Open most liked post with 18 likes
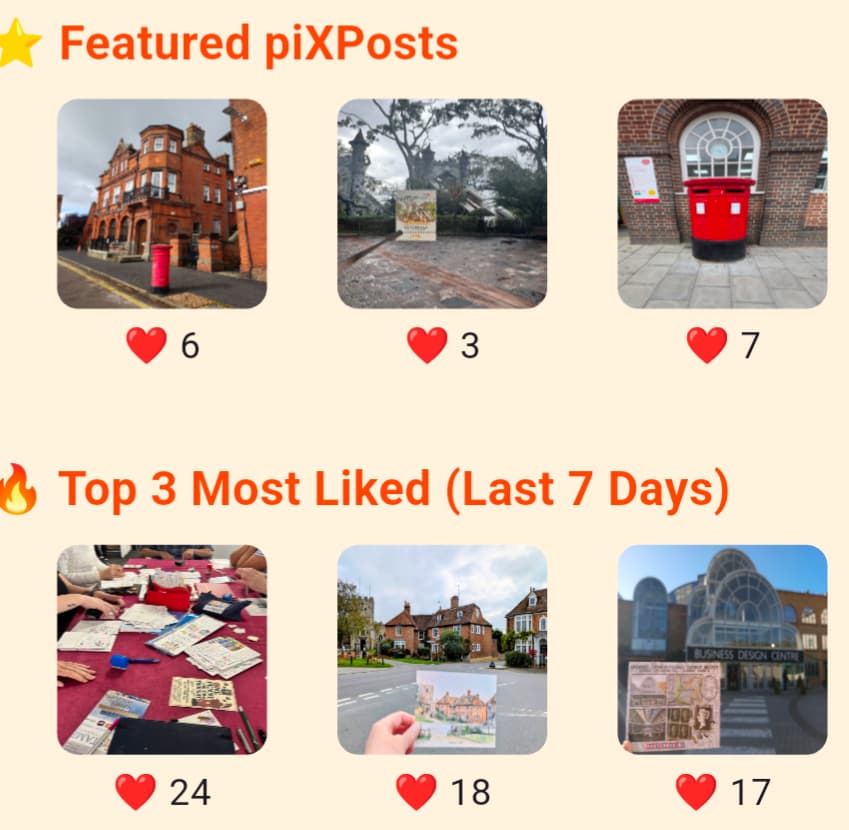This screenshot has width=849, height=830. 441,649
